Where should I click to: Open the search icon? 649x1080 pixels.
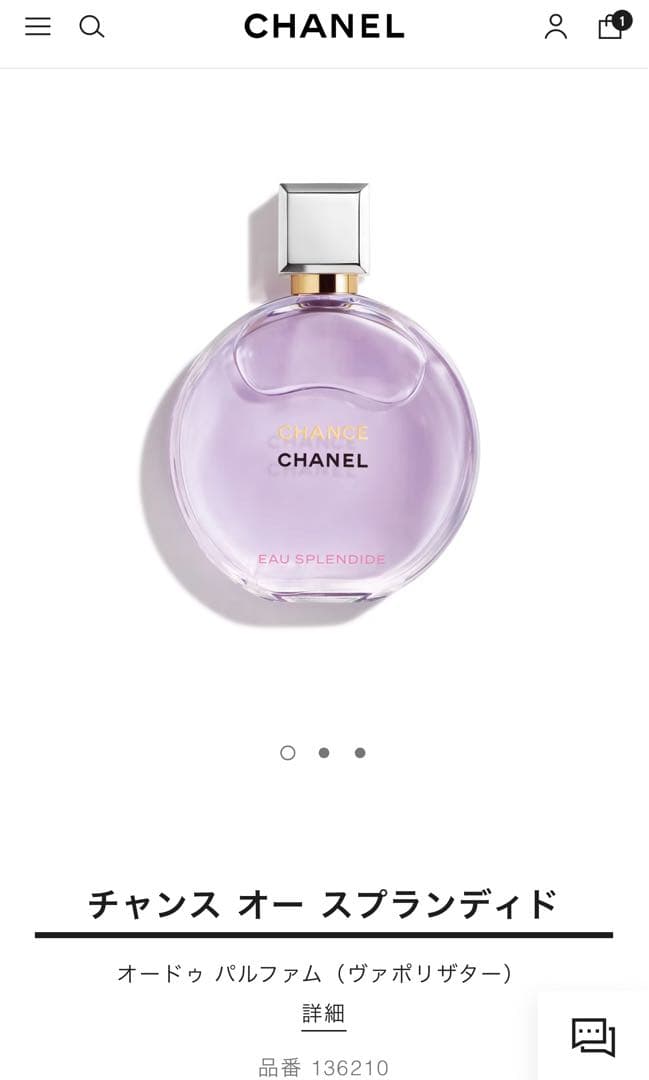tap(92, 27)
